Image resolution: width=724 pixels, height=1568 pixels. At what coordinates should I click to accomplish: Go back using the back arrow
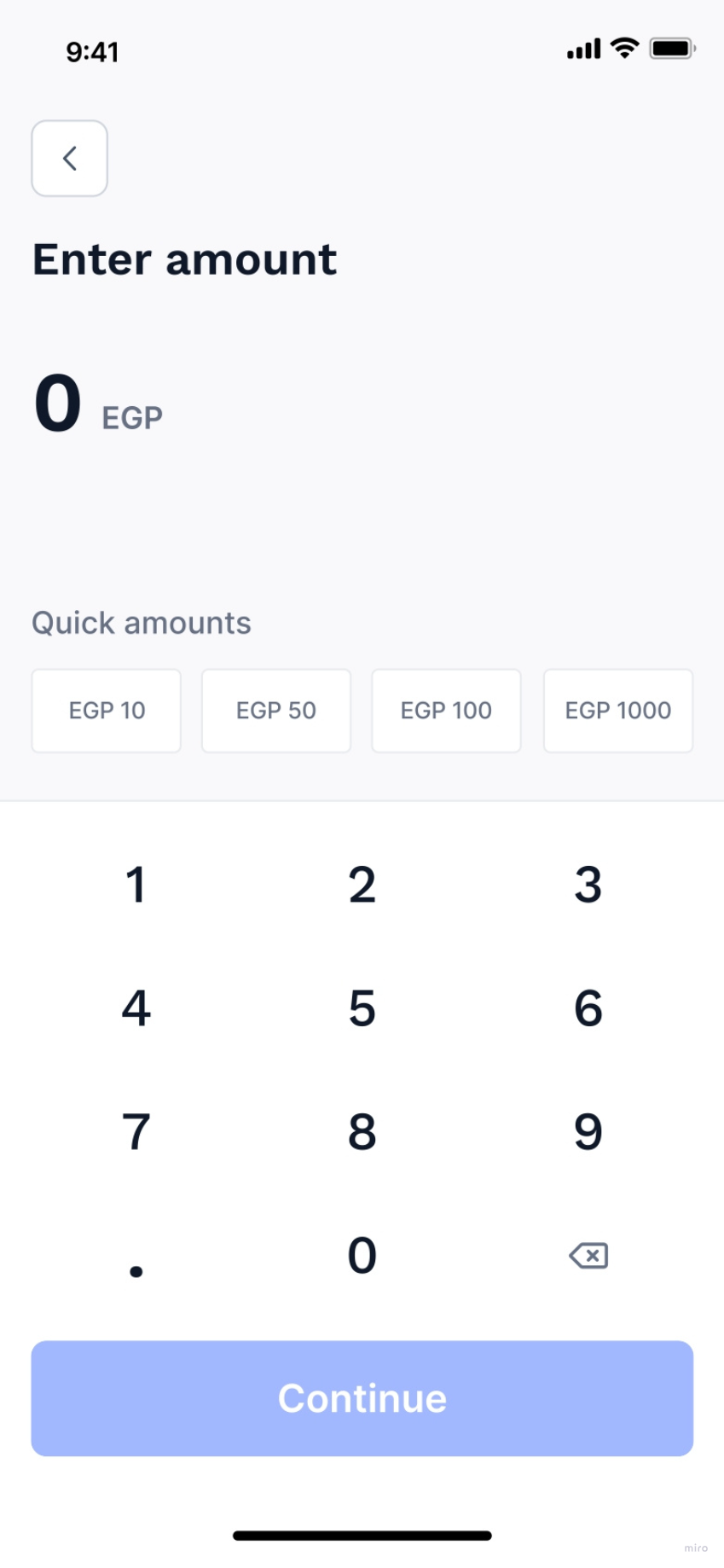pyautogui.click(x=70, y=159)
